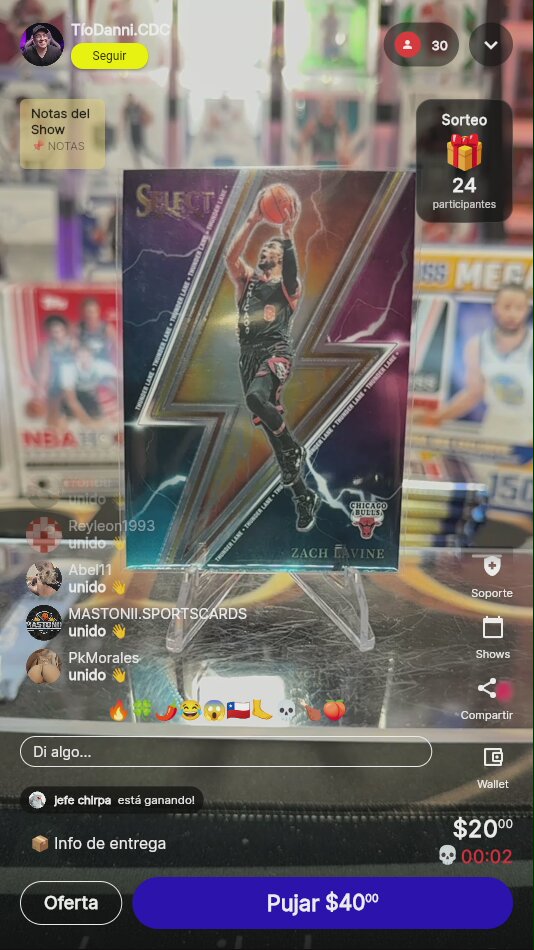
Task: Open TioDanni.CDC's profile avatar
Action: (42, 45)
